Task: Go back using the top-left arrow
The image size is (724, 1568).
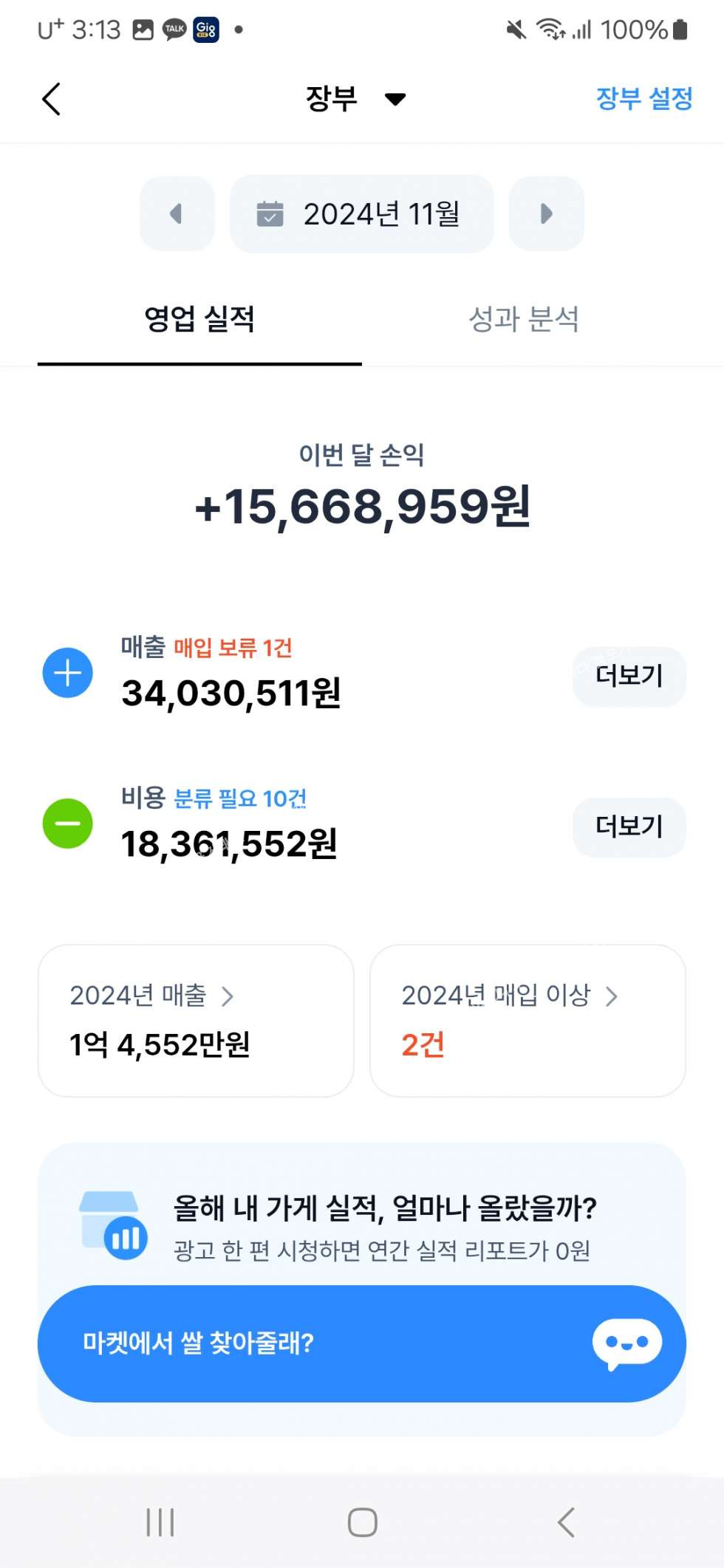Action: click(51, 99)
